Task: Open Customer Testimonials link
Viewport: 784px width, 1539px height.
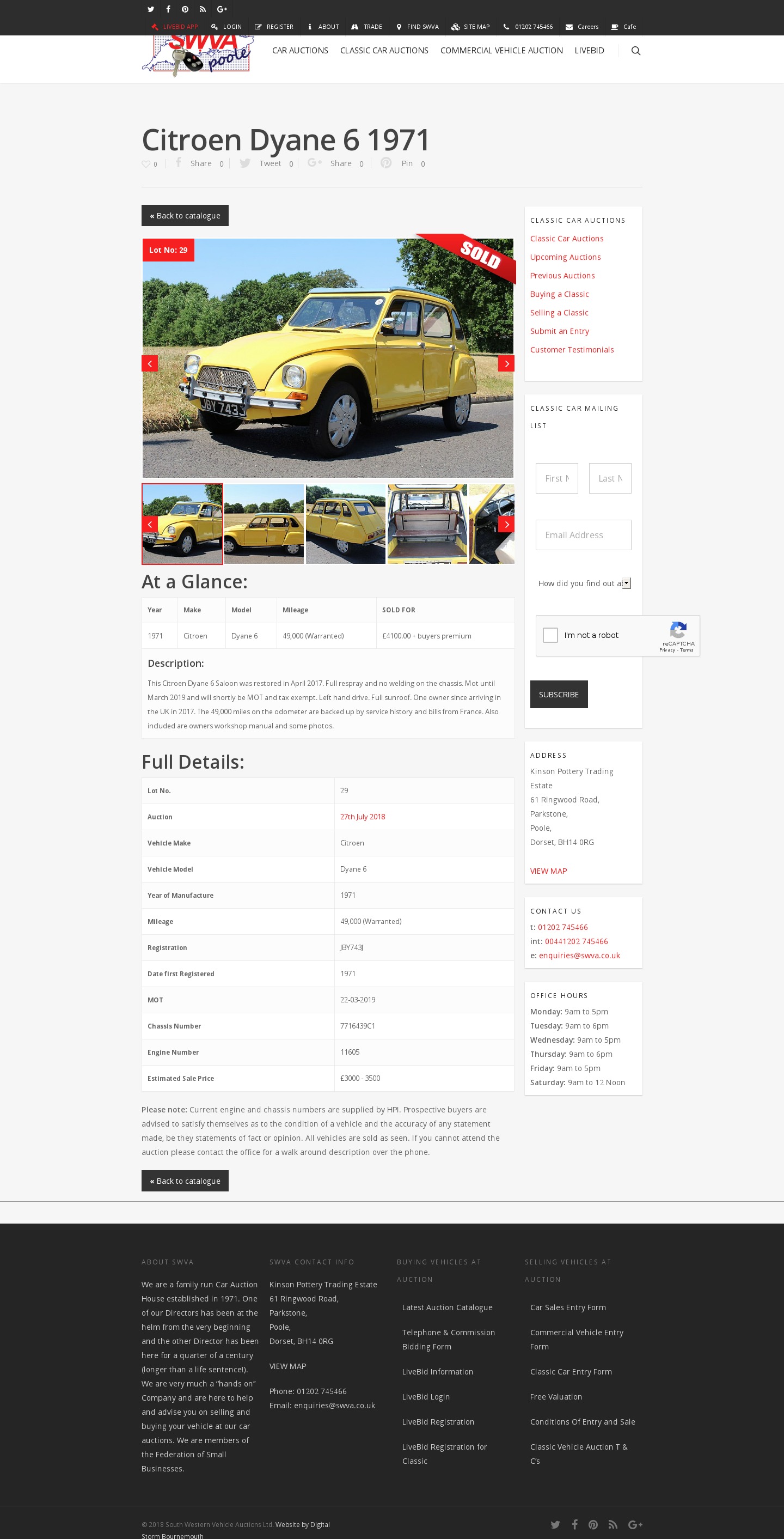Action: [572, 350]
